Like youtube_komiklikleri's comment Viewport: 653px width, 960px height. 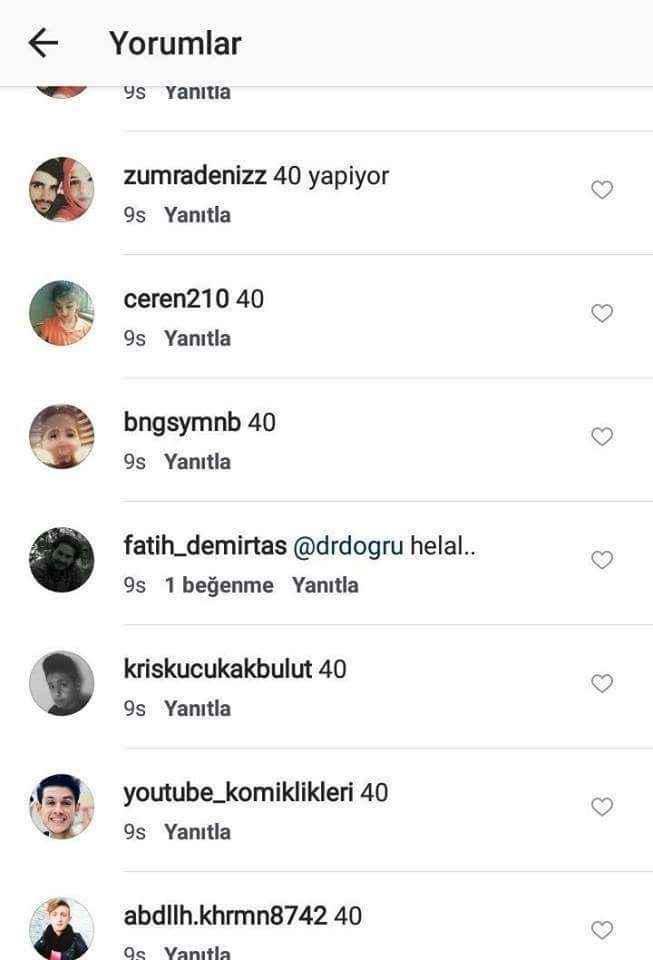tap(602, 807)
